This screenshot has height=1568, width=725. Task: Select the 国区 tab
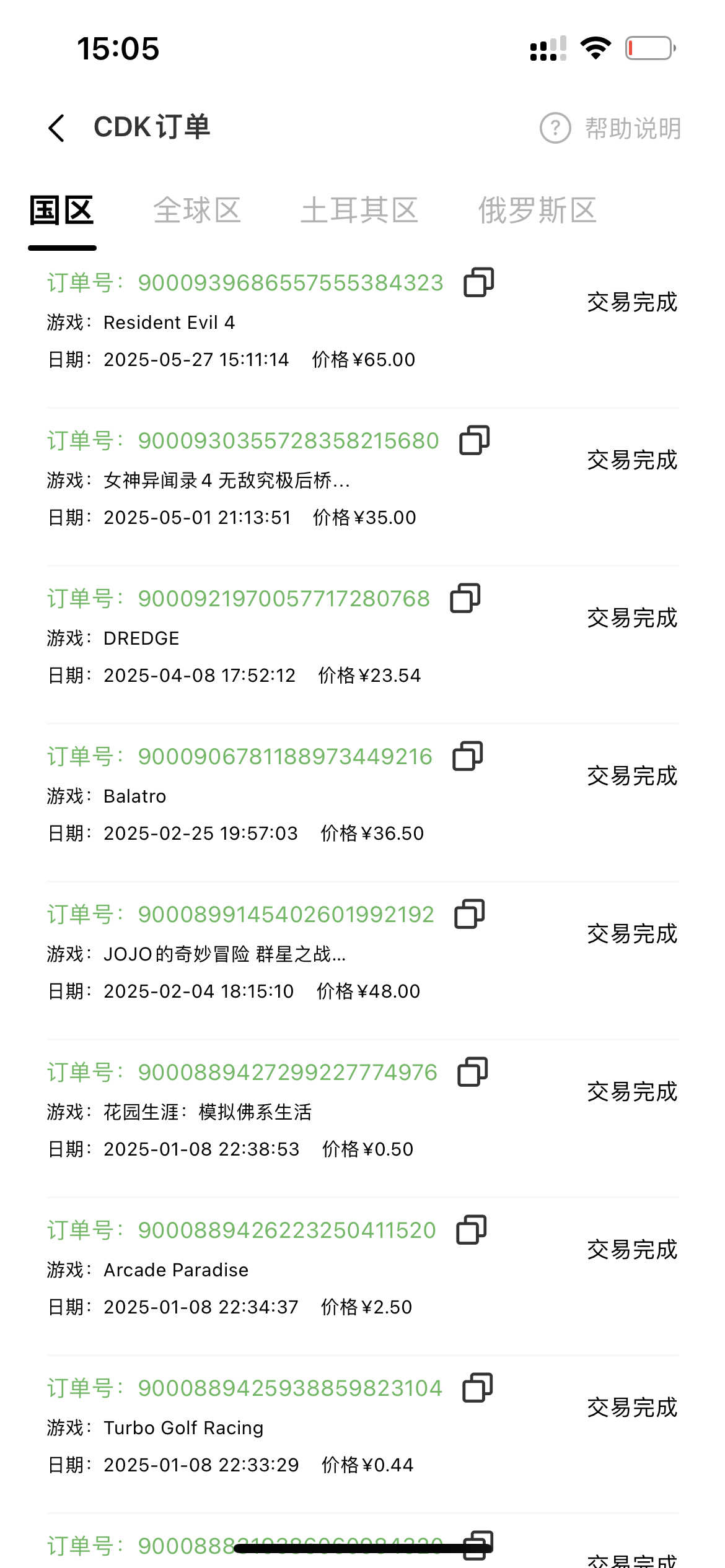pos(62,211)
